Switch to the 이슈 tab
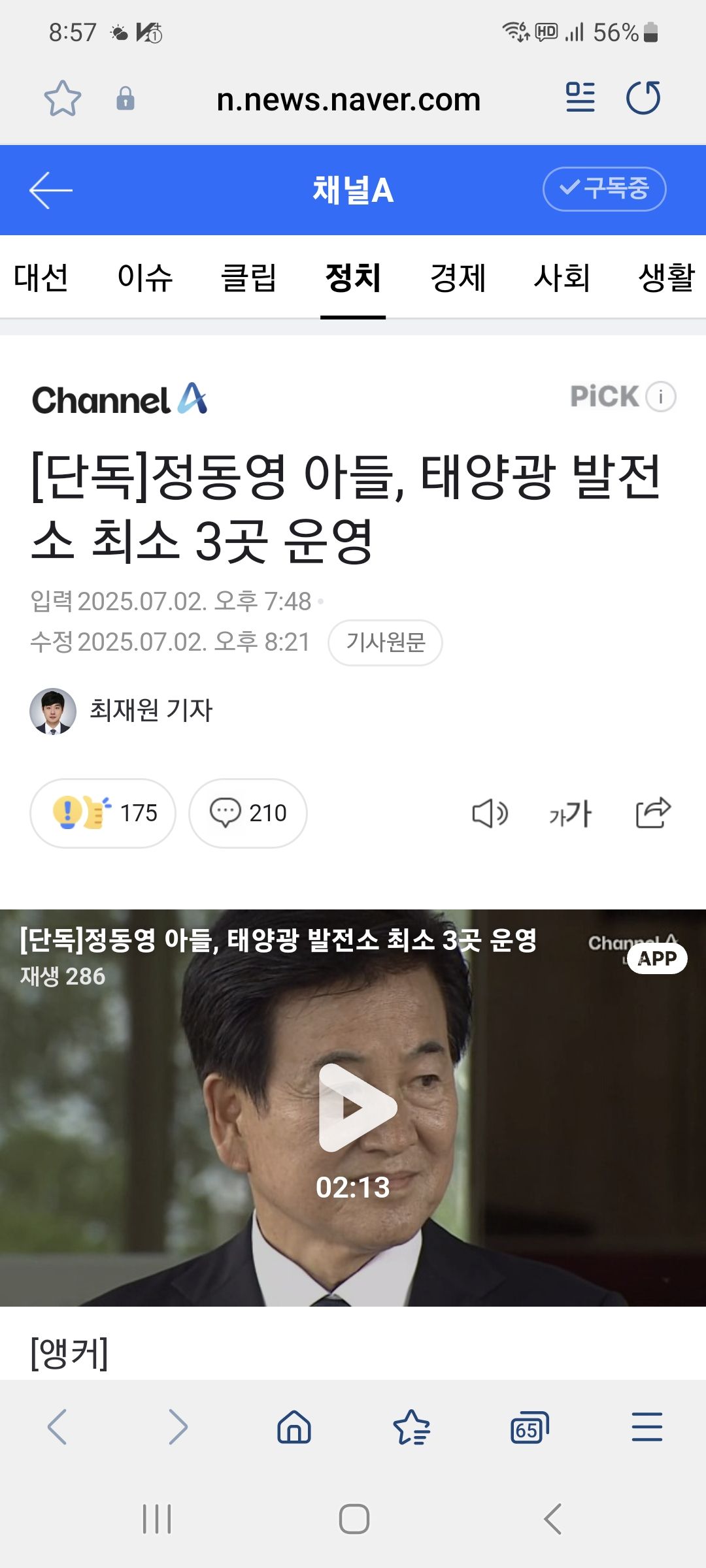Screen dimensions: 706x1568 (x=145, y=278)
